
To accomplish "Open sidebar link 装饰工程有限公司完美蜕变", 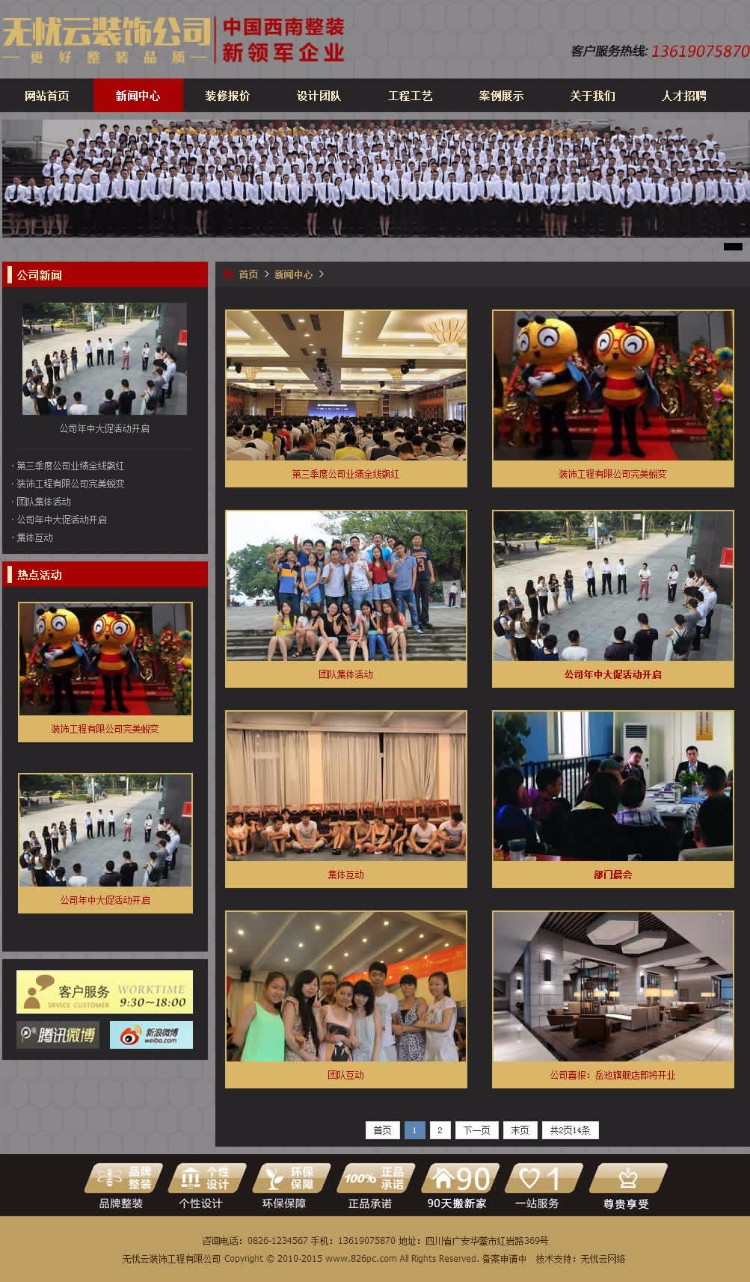I will pyautogui.click(x=70, y=484).
